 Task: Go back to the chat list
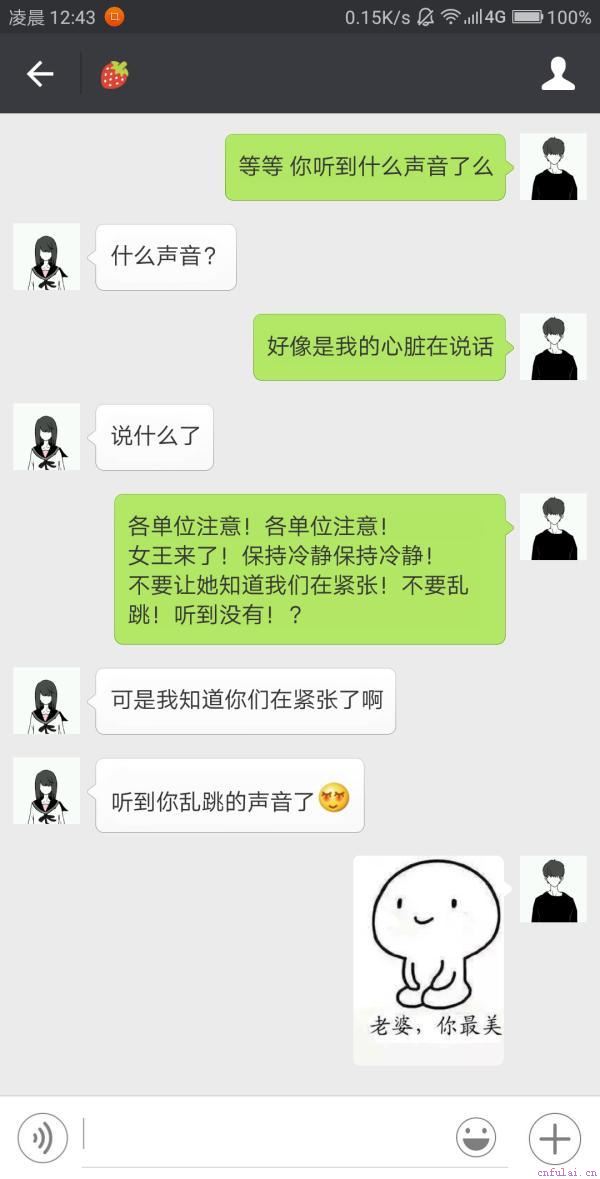(x=40, y=74)
